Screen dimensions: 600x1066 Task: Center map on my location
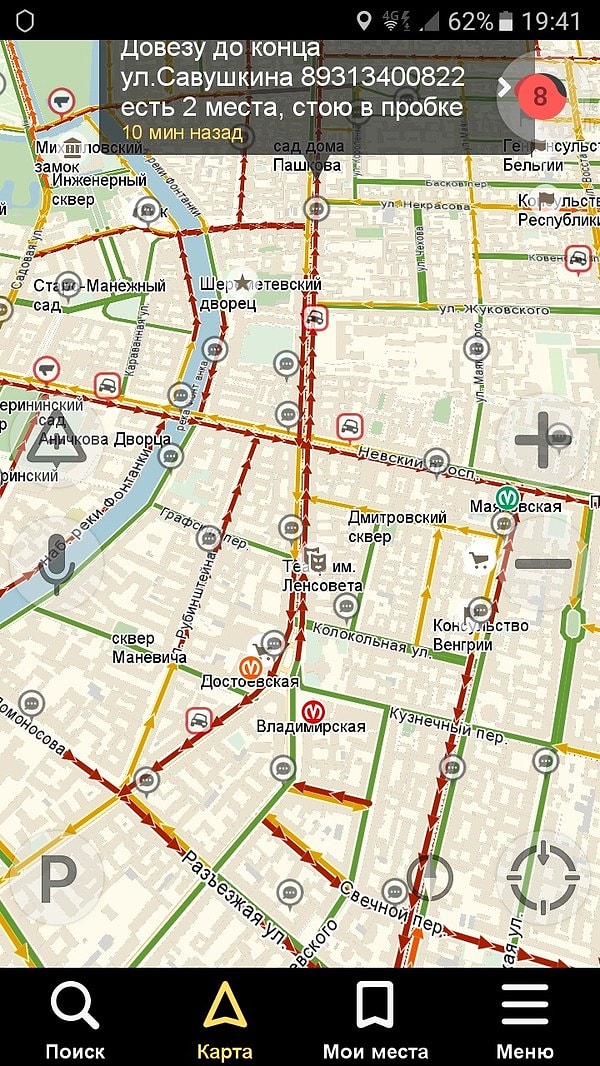click(x=542, y=876)
